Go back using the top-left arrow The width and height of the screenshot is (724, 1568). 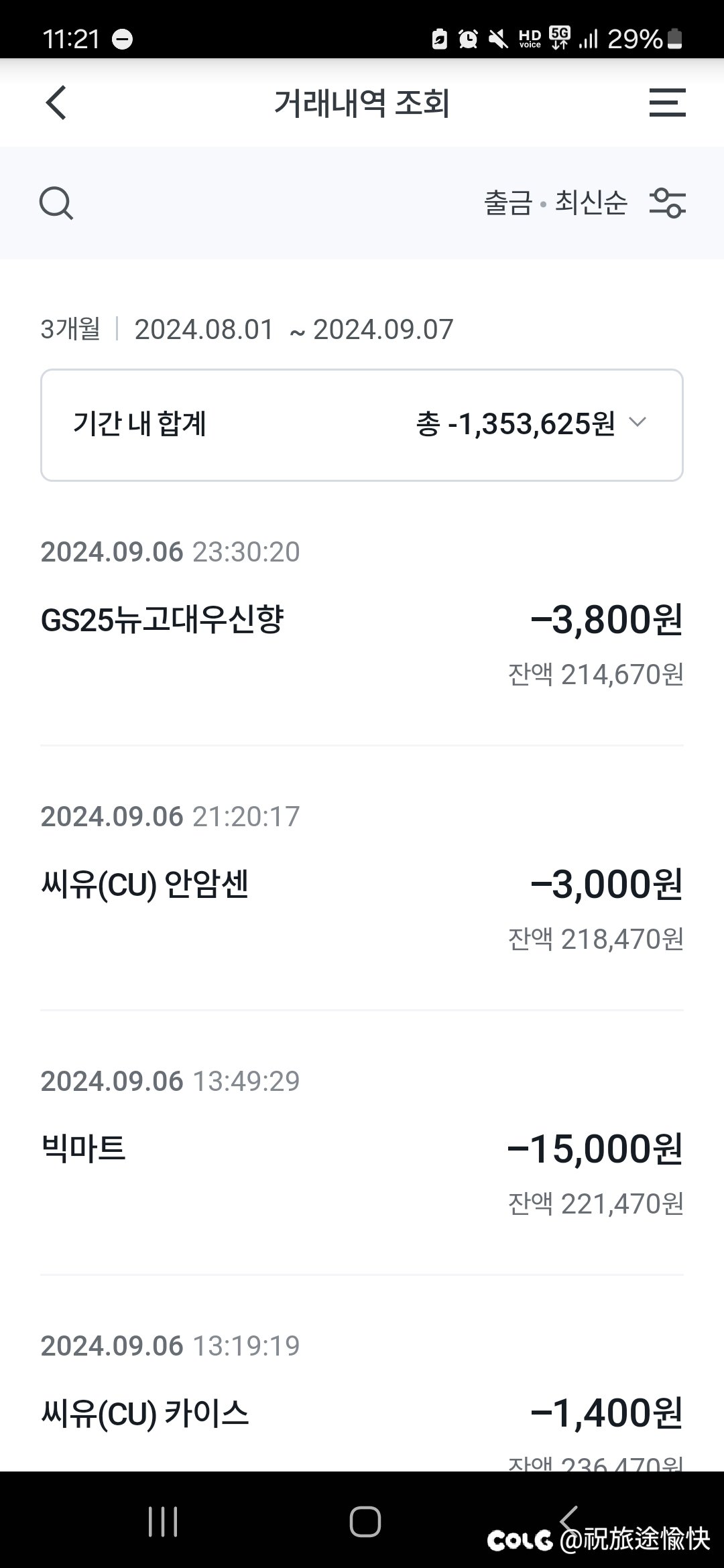56,103
